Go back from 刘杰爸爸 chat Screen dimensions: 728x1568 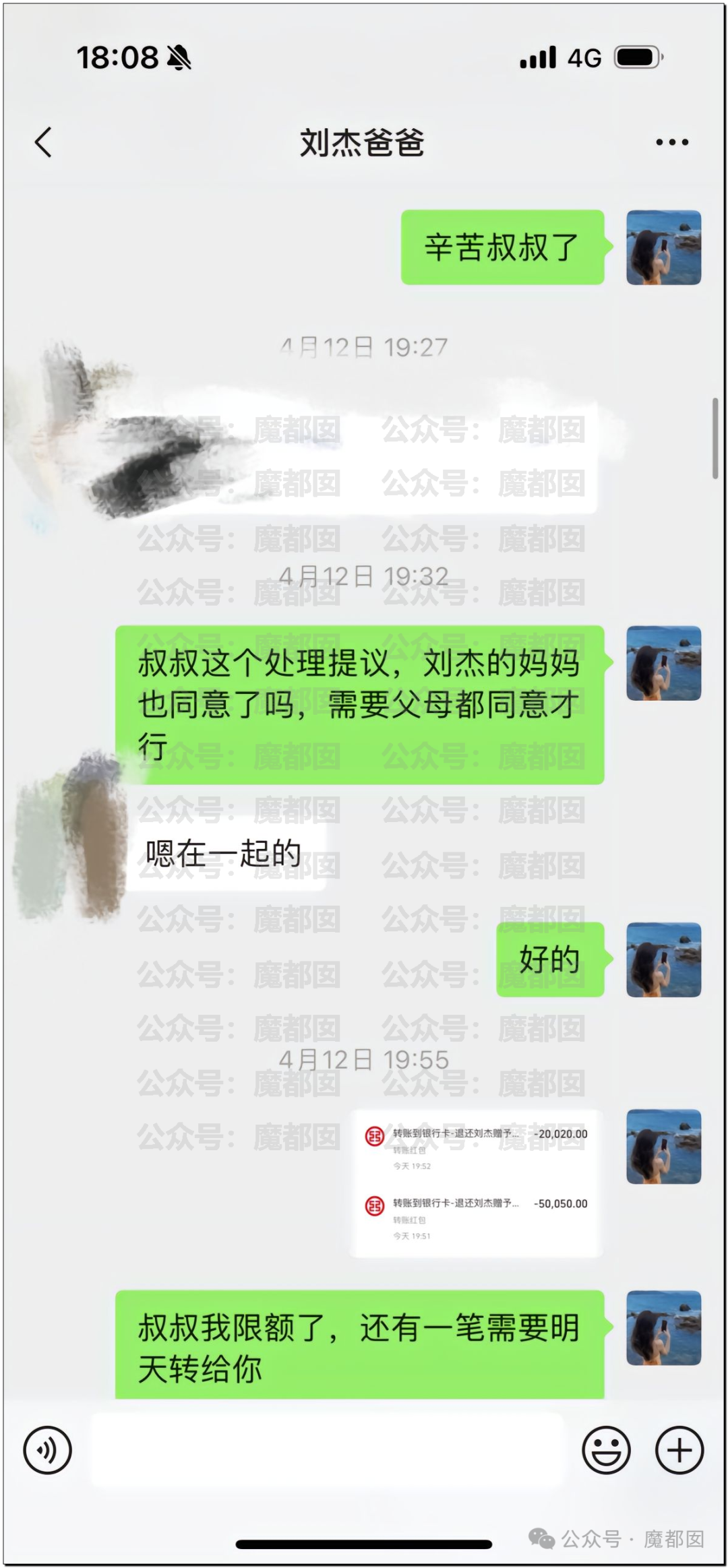coord(44,142)
